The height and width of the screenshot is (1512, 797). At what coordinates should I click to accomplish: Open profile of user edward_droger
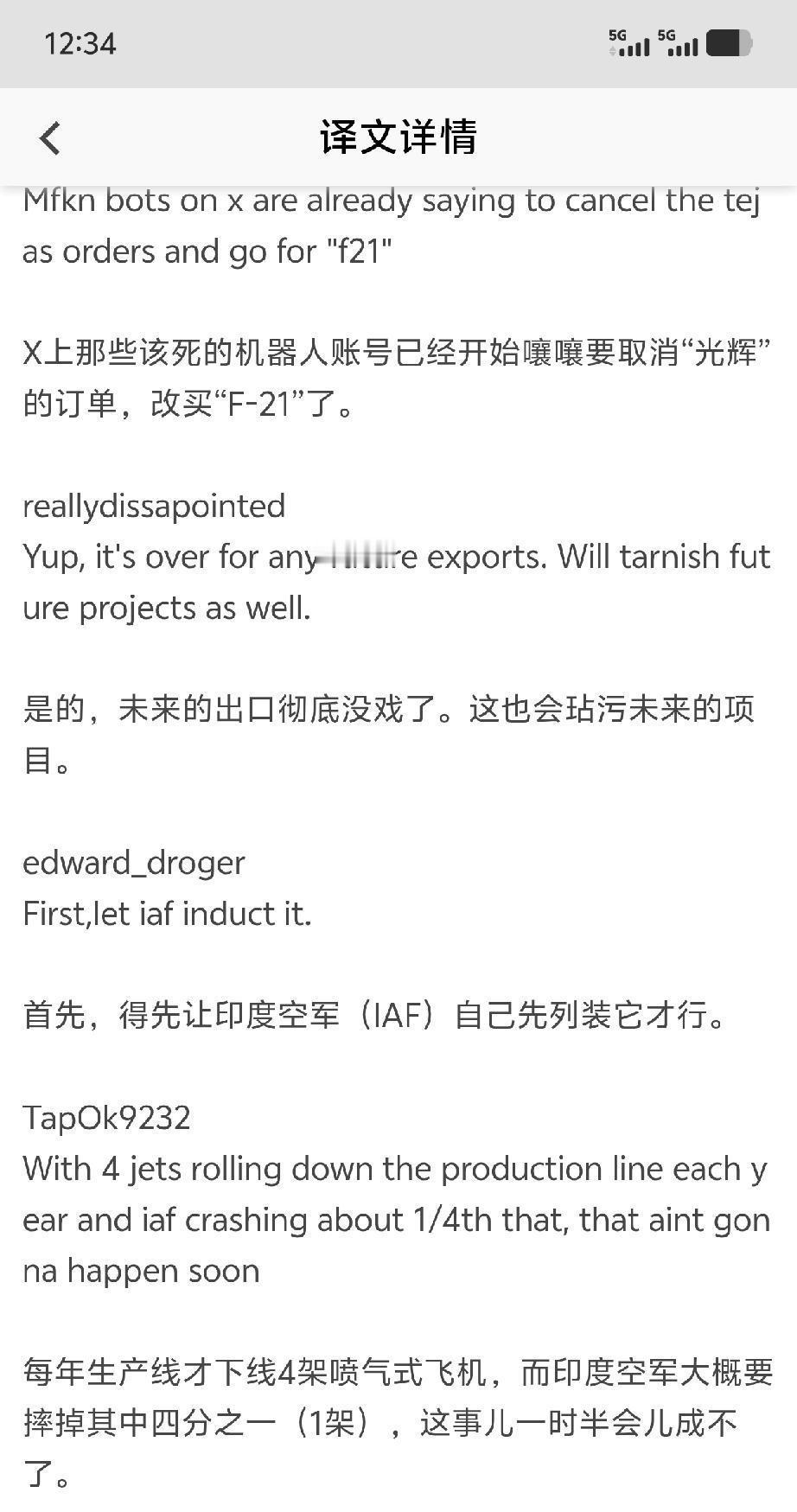pyautogui.click(x=133, y=862)
